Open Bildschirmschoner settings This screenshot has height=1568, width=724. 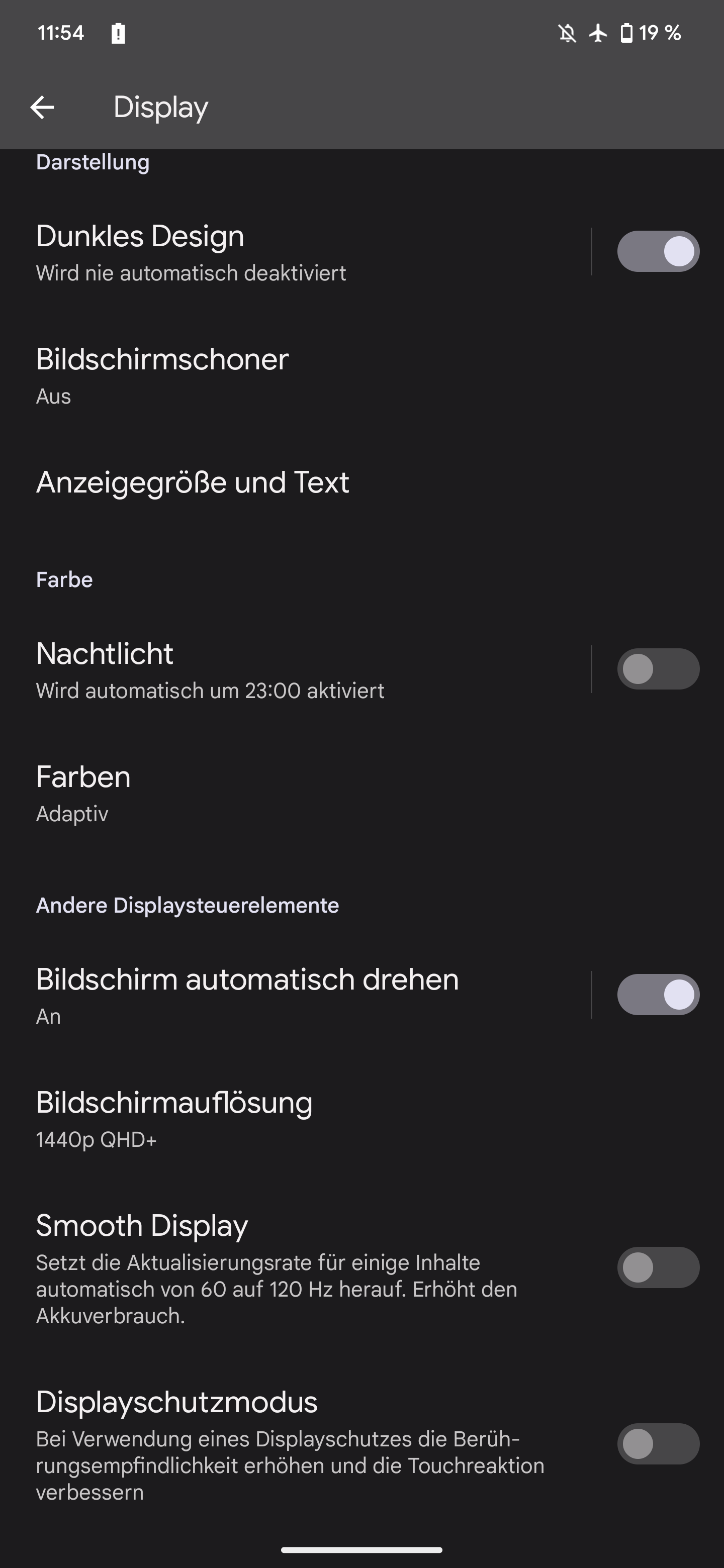click(361, 374)
